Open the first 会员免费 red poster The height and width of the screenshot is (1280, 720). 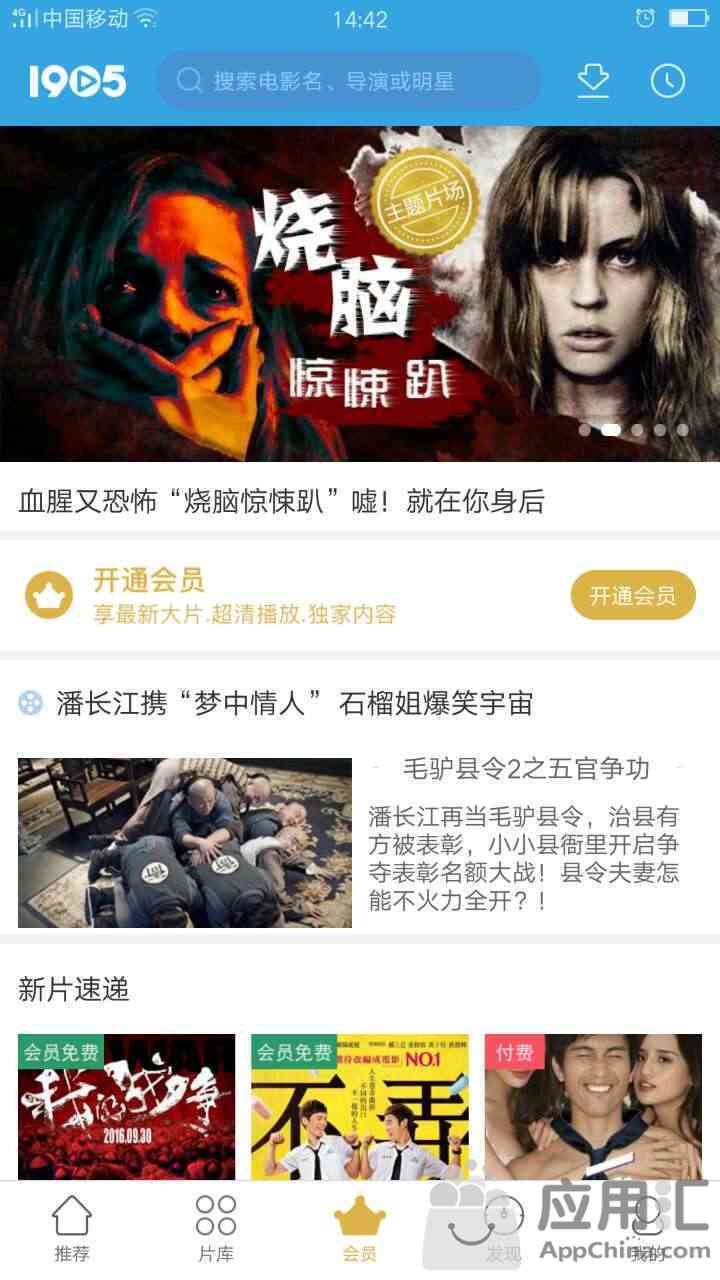(127, 1107)
